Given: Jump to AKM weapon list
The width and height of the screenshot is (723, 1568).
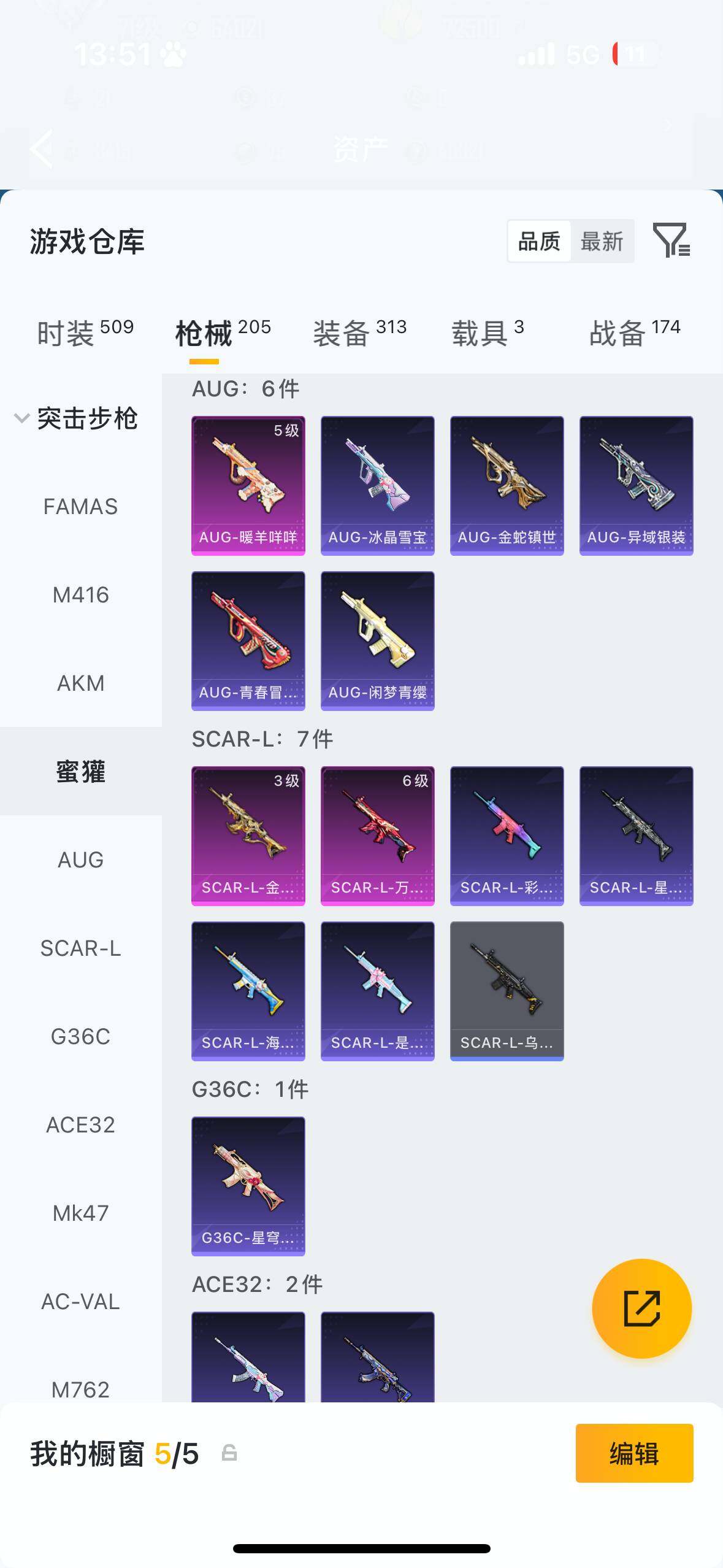Looking at the screenshot, I should [x=80, y=683].
